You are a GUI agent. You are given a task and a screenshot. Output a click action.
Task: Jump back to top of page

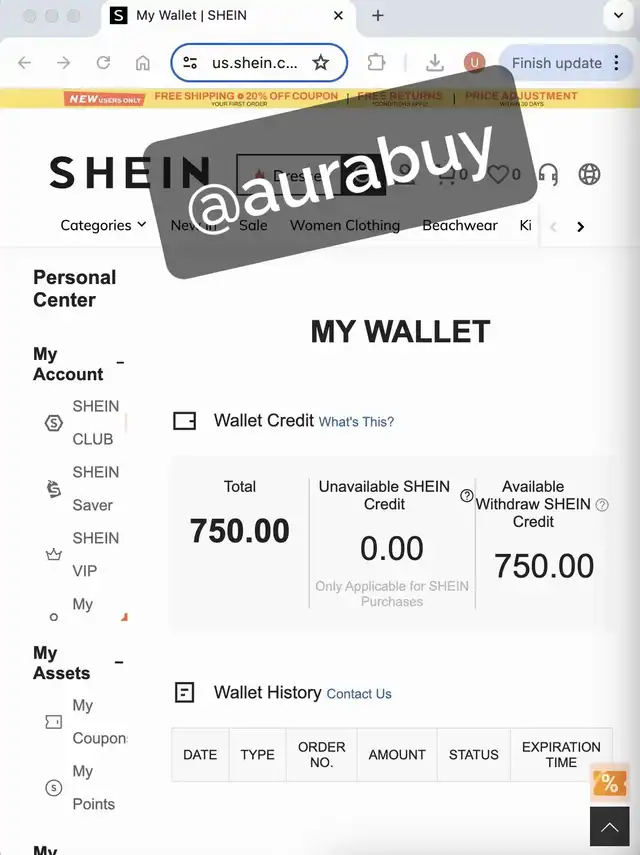609,826
